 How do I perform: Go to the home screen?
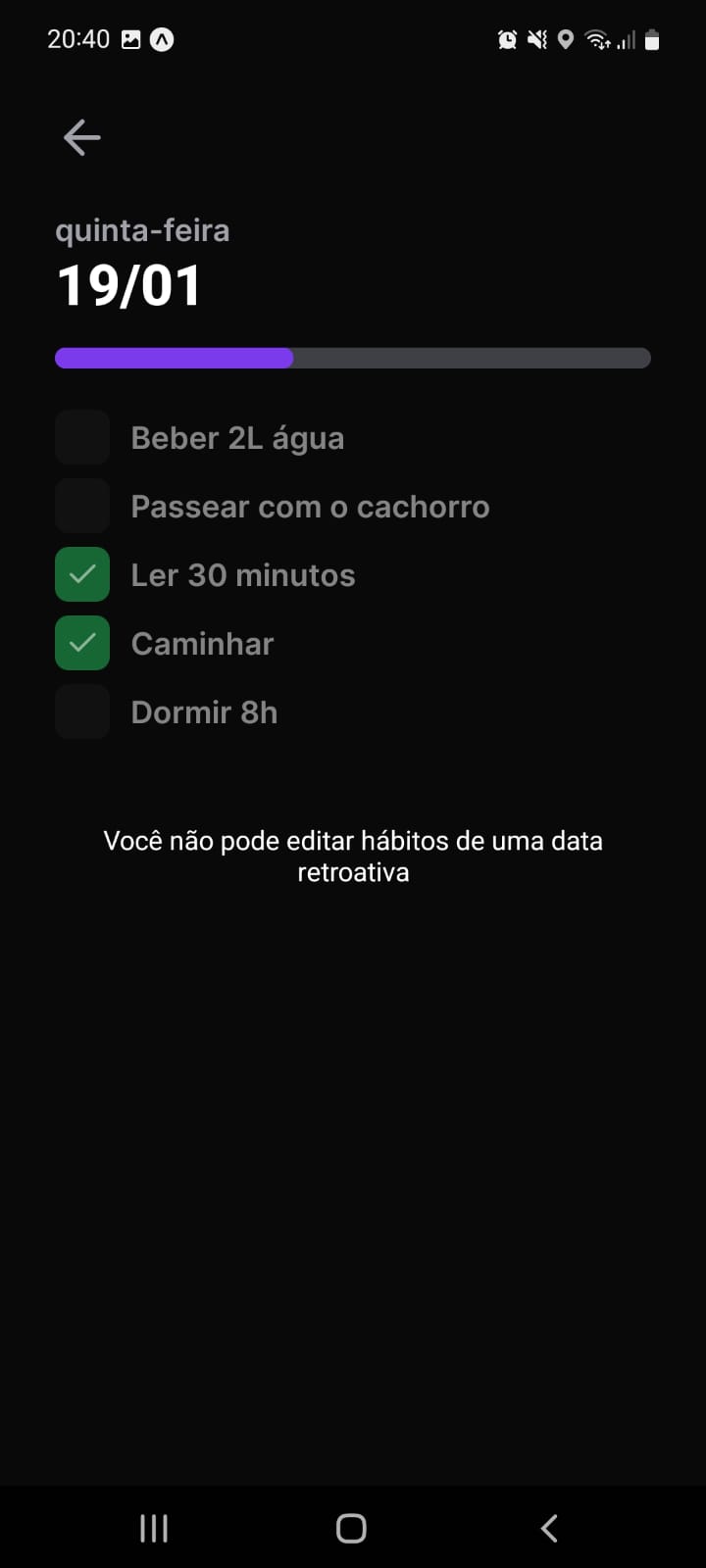[x=351, y=1528]
